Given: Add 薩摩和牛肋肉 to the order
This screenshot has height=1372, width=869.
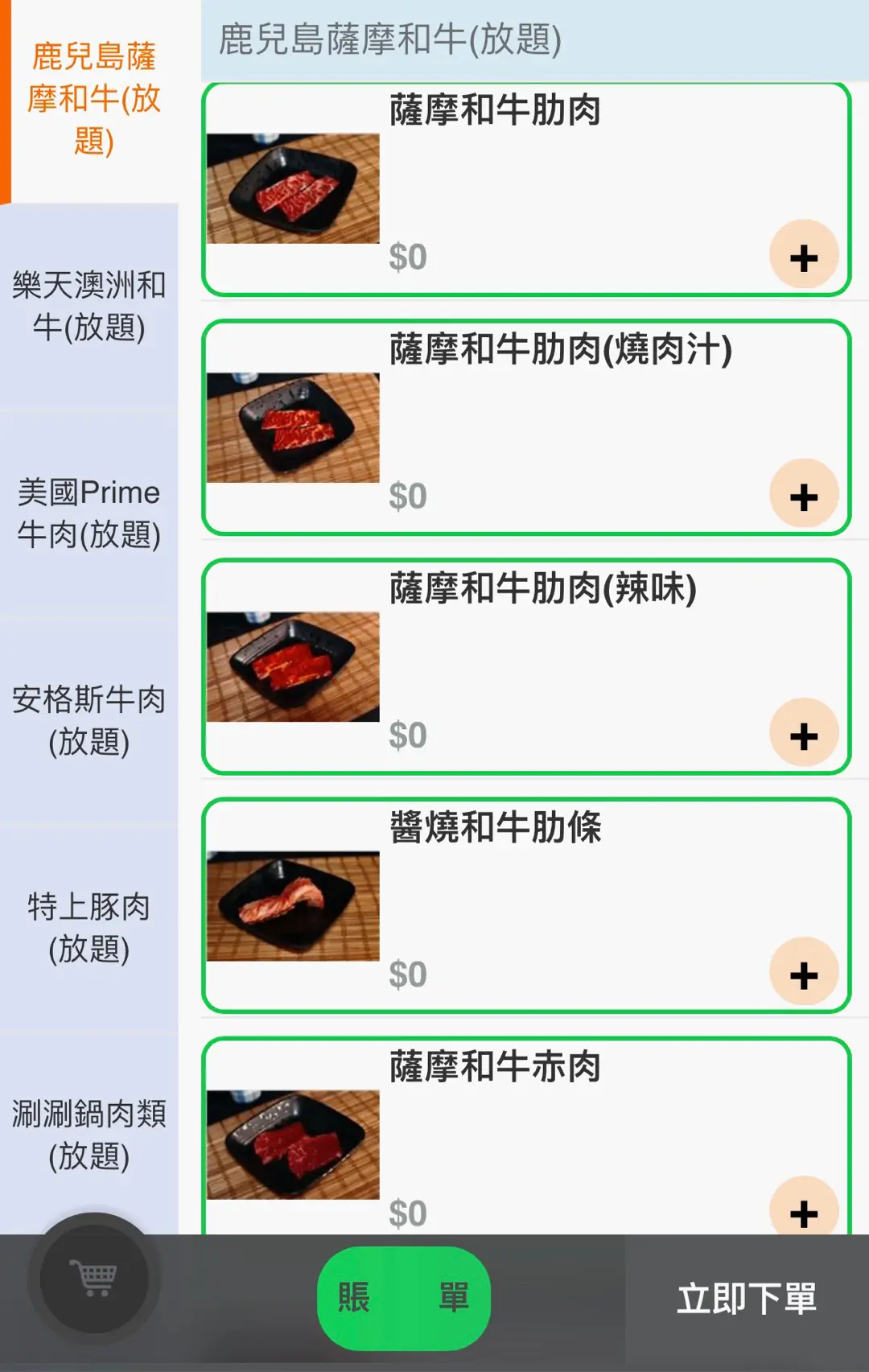Looking at the screenshot, I should coord(803,256).
